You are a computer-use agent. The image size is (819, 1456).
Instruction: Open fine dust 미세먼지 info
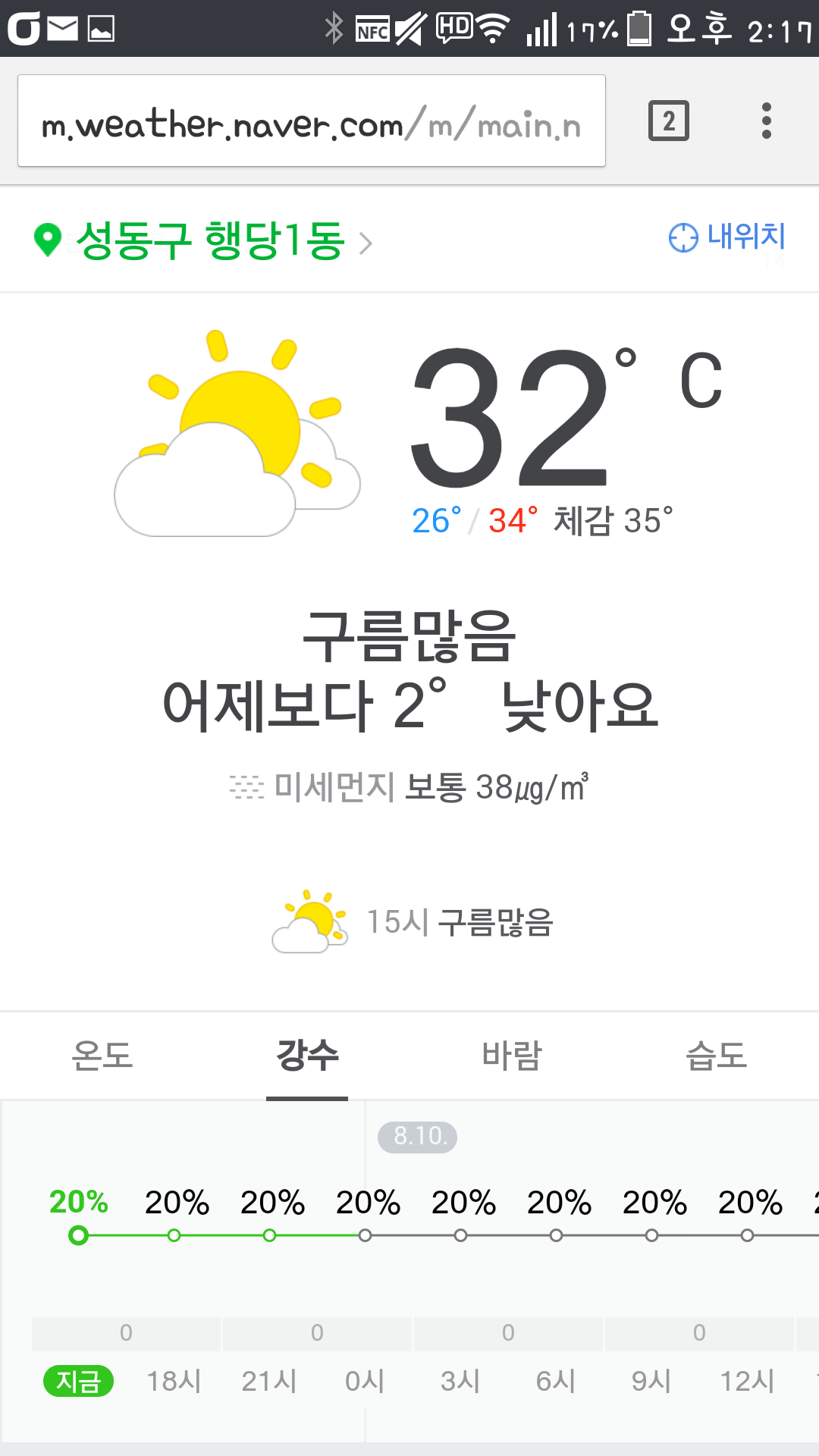[409, 787]
